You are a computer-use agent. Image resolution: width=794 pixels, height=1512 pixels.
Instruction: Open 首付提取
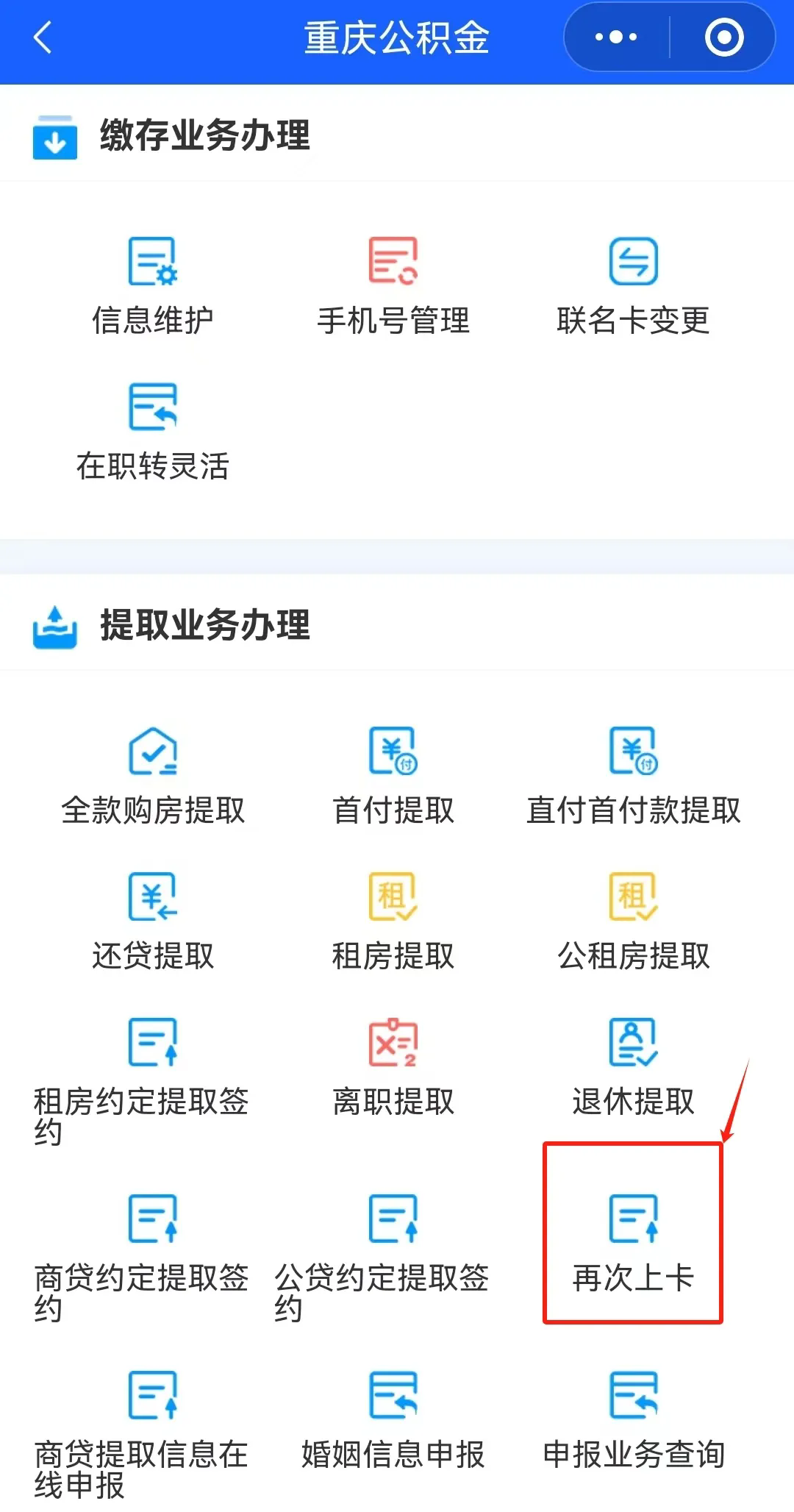pyautogui.click(x=393, y=777)
